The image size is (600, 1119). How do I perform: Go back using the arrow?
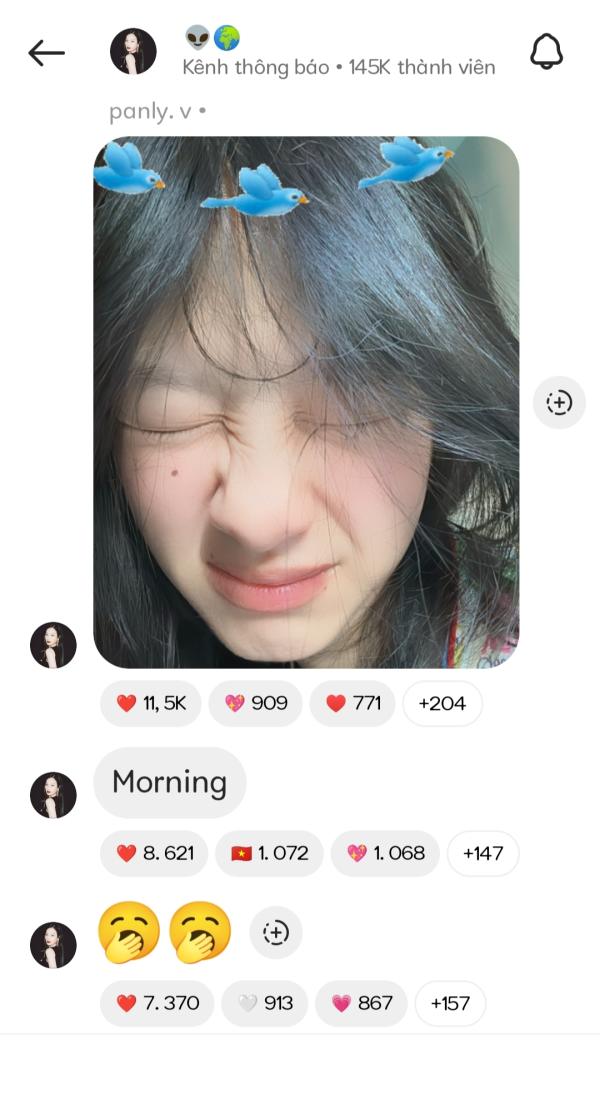pos(46,53)
